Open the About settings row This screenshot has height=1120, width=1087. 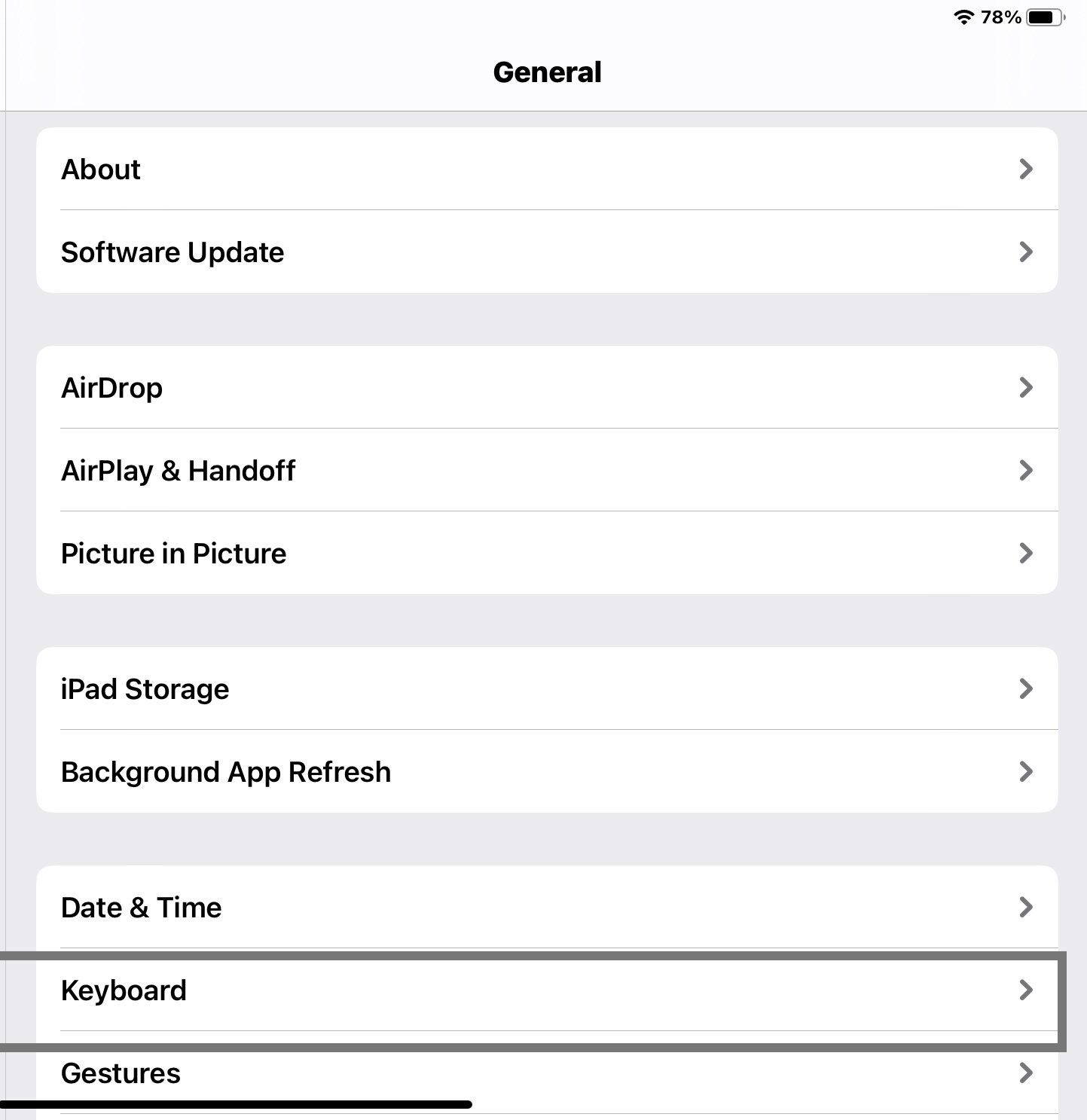547,169
